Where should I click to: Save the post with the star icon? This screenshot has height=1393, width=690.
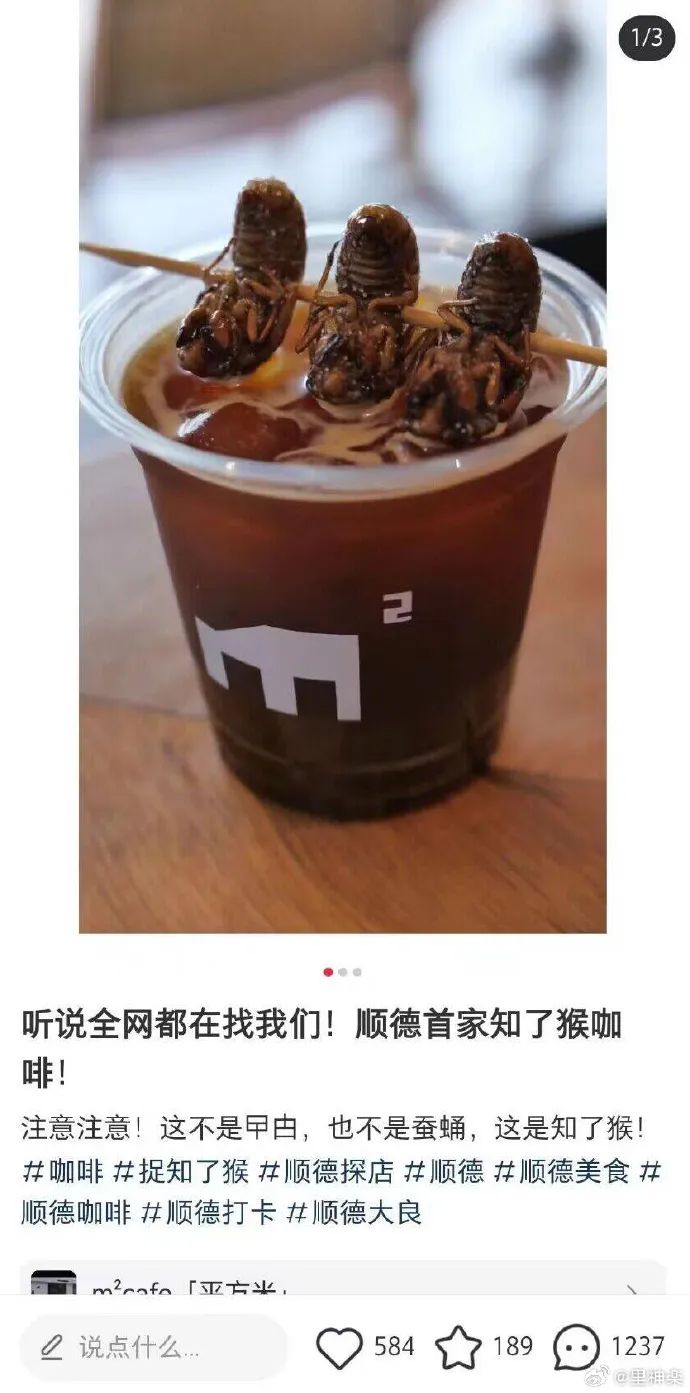click(x=458, y=1347)
